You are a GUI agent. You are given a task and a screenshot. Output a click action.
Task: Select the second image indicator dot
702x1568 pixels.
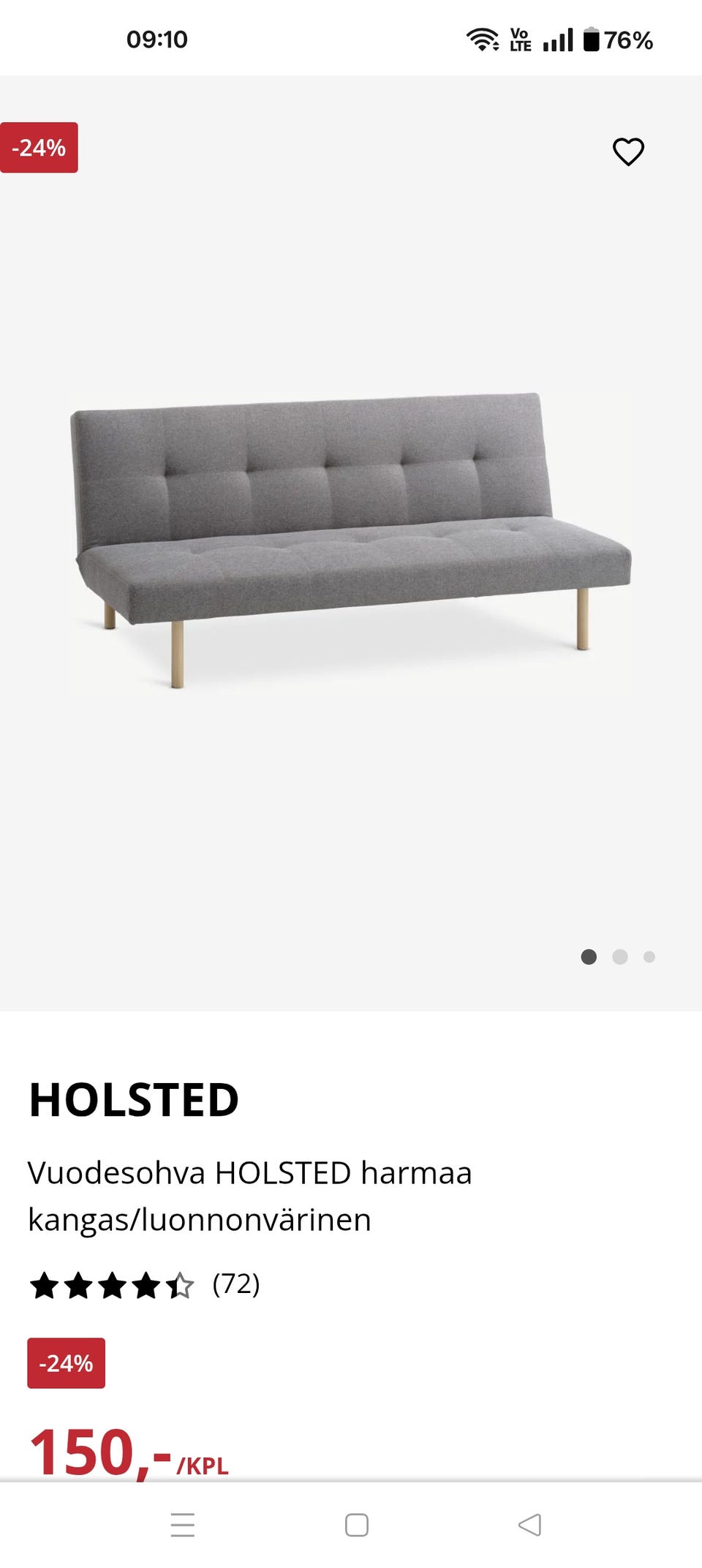[x=620, y=957]
